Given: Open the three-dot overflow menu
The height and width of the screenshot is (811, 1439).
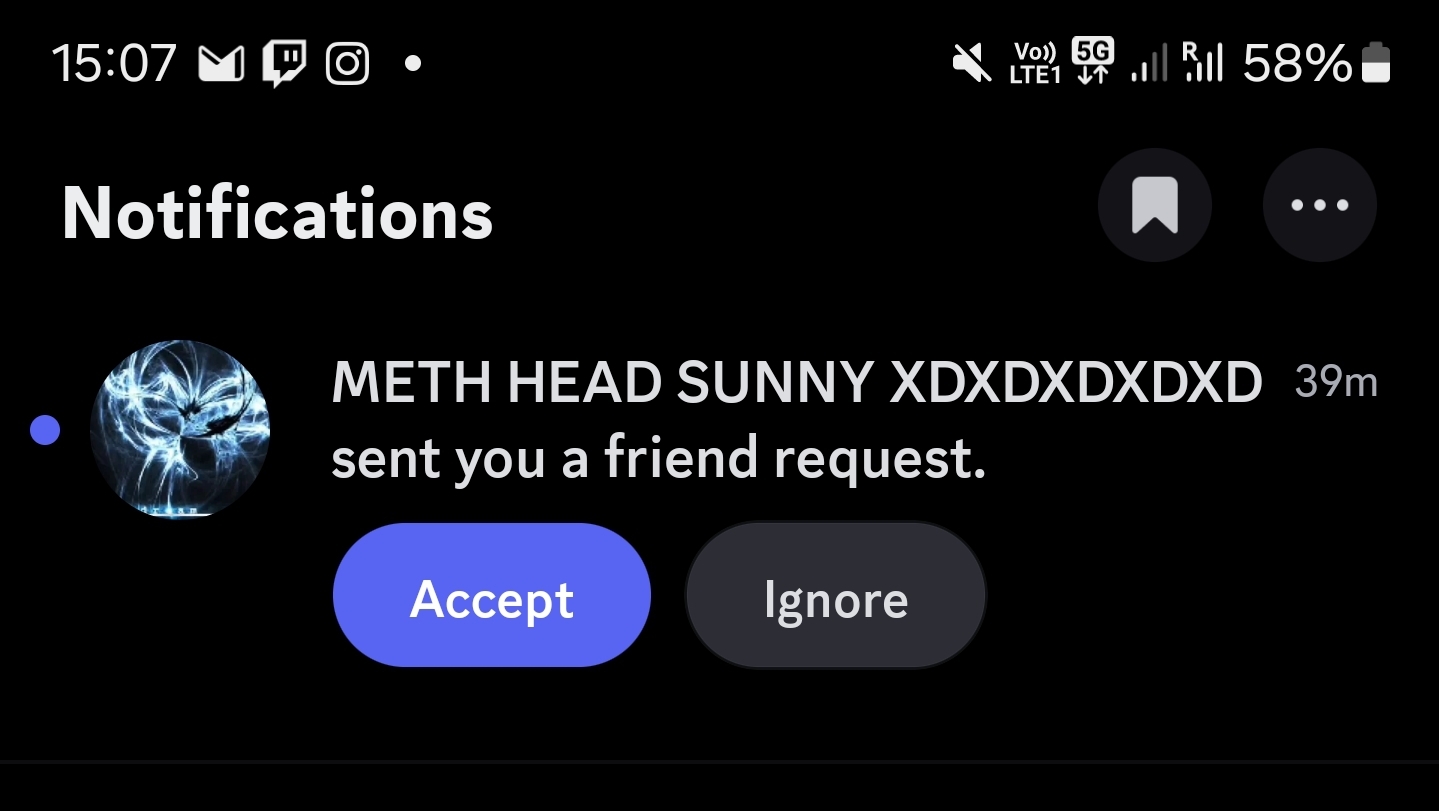Looking at the screenshot, I should click(x=1319, y=205).
